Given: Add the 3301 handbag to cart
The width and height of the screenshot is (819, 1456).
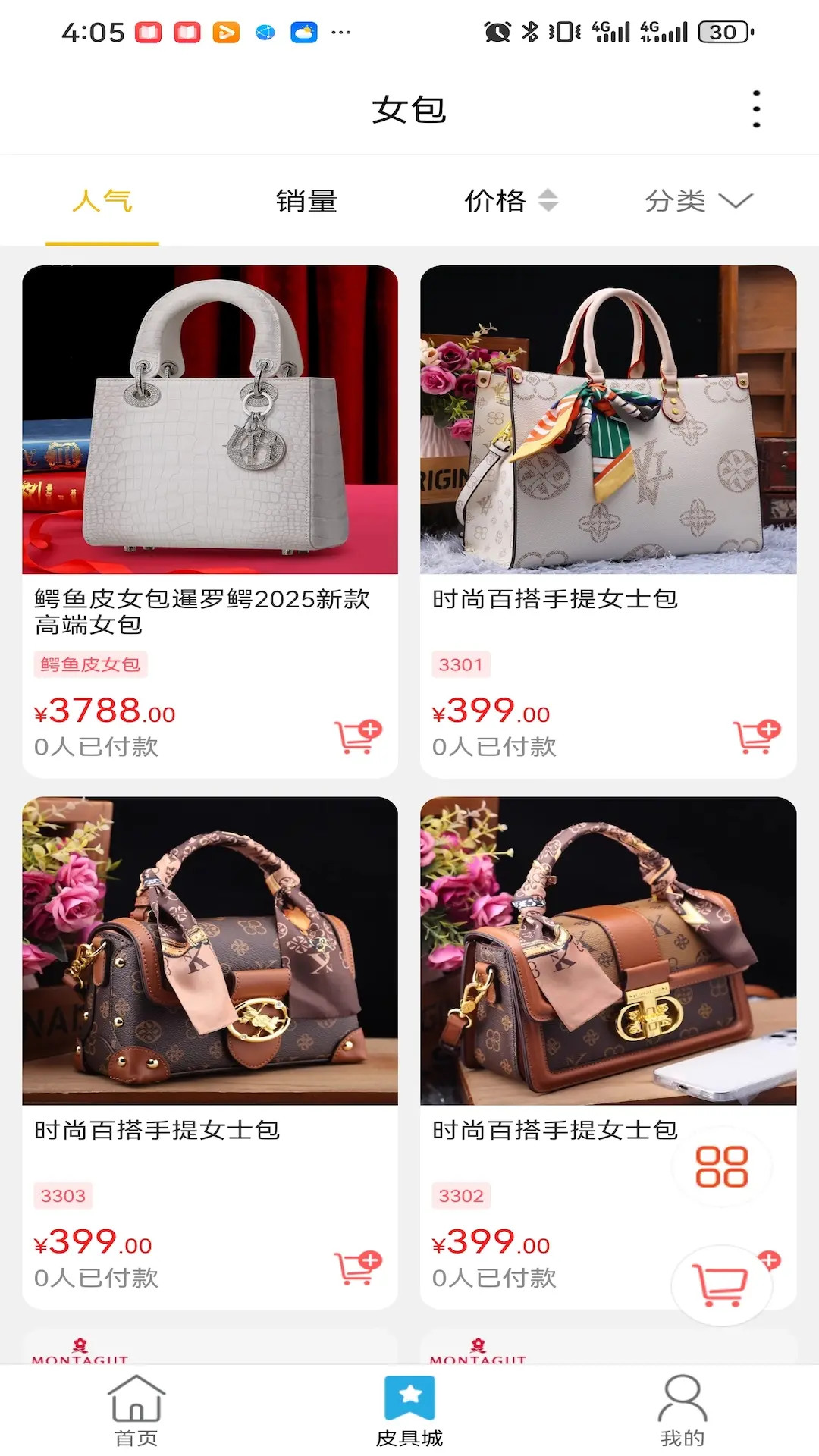Looking at the screenshot, I should coord(756,736).
